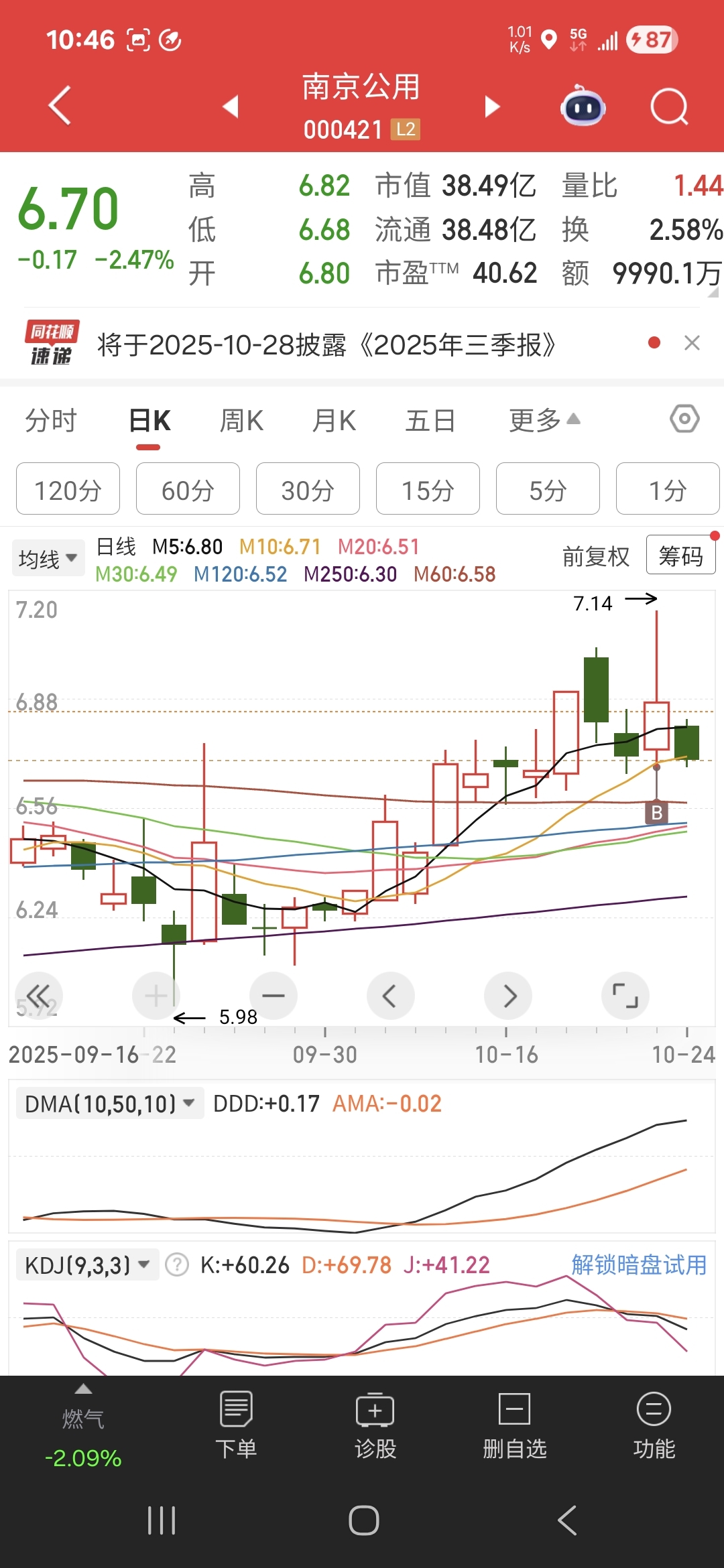Image resolution: width=724 pixels, height=1568 pixels.
Task: Expand the chart to fullscreen
Action: pyautogui.click(x=625, y=996)
